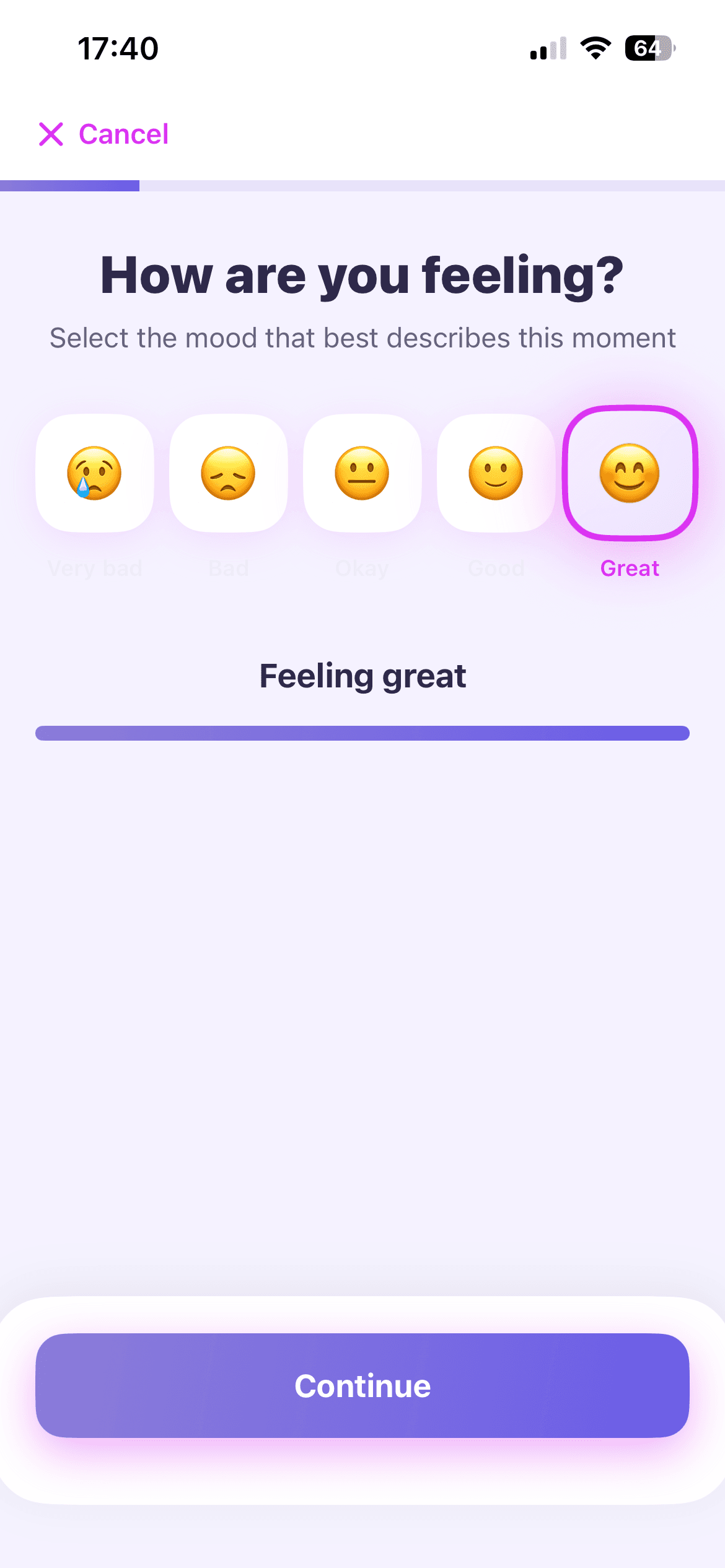Click the Cancel link
This screenshot has height=1568, width=725.
(123, 134)
